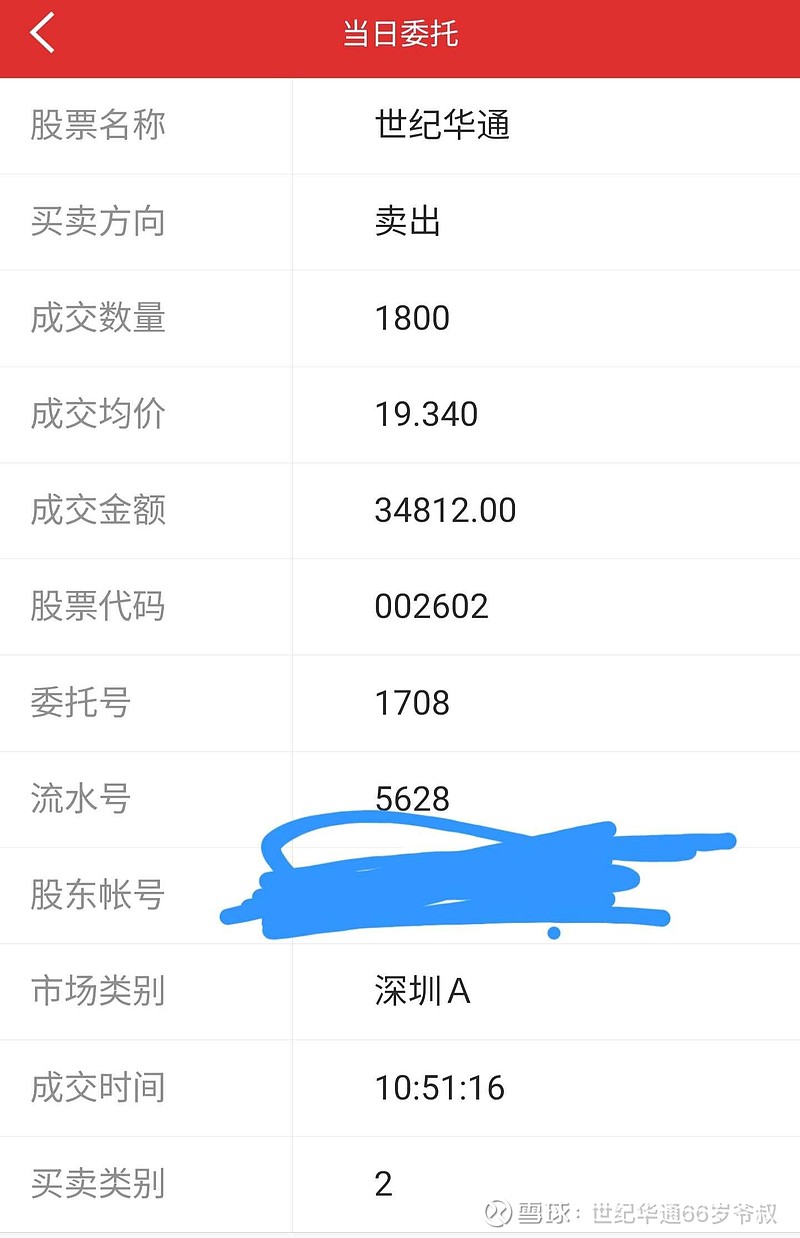Click the 股票名称 row label
This screenshot has height=1238, width=800.
(100, 126)
